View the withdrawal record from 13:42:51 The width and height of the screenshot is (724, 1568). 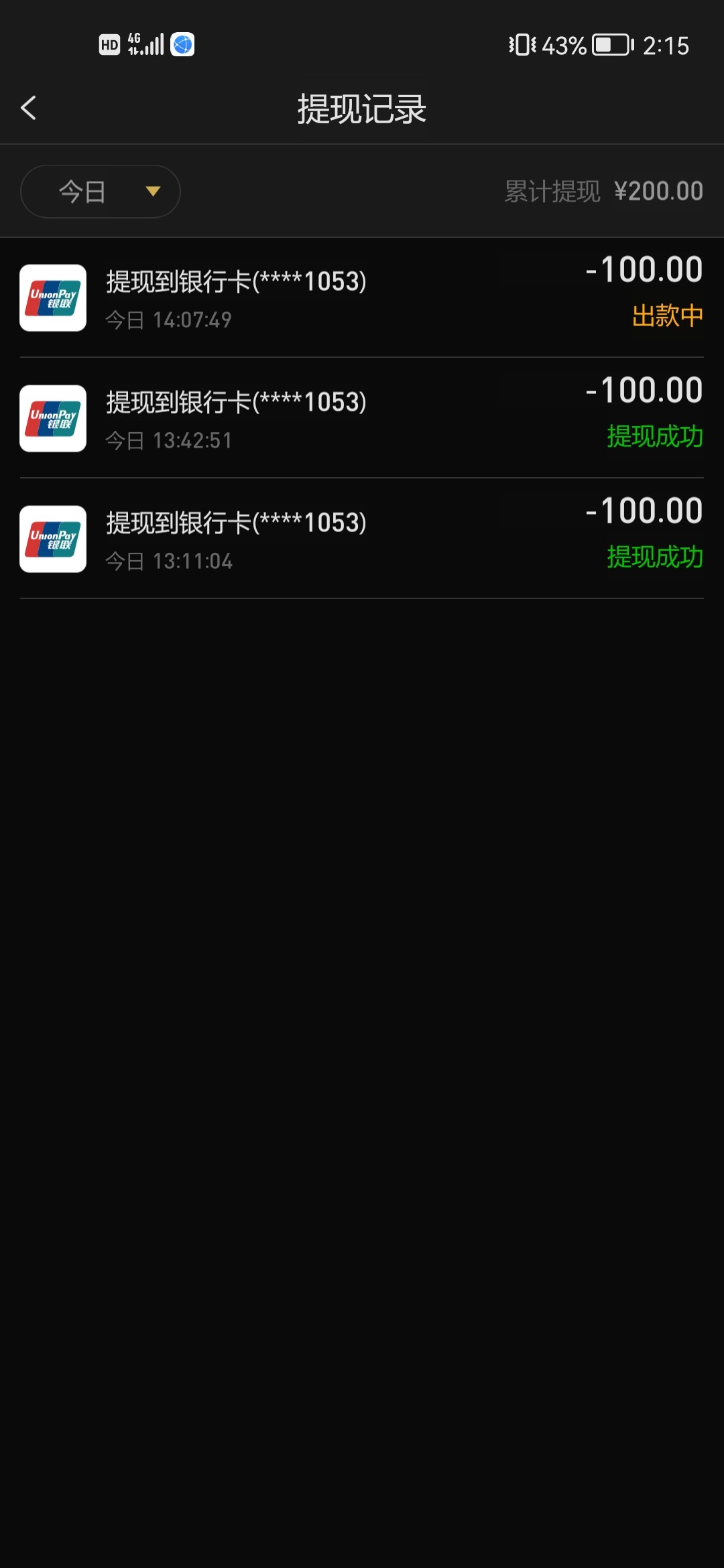[x=362, y=418]
